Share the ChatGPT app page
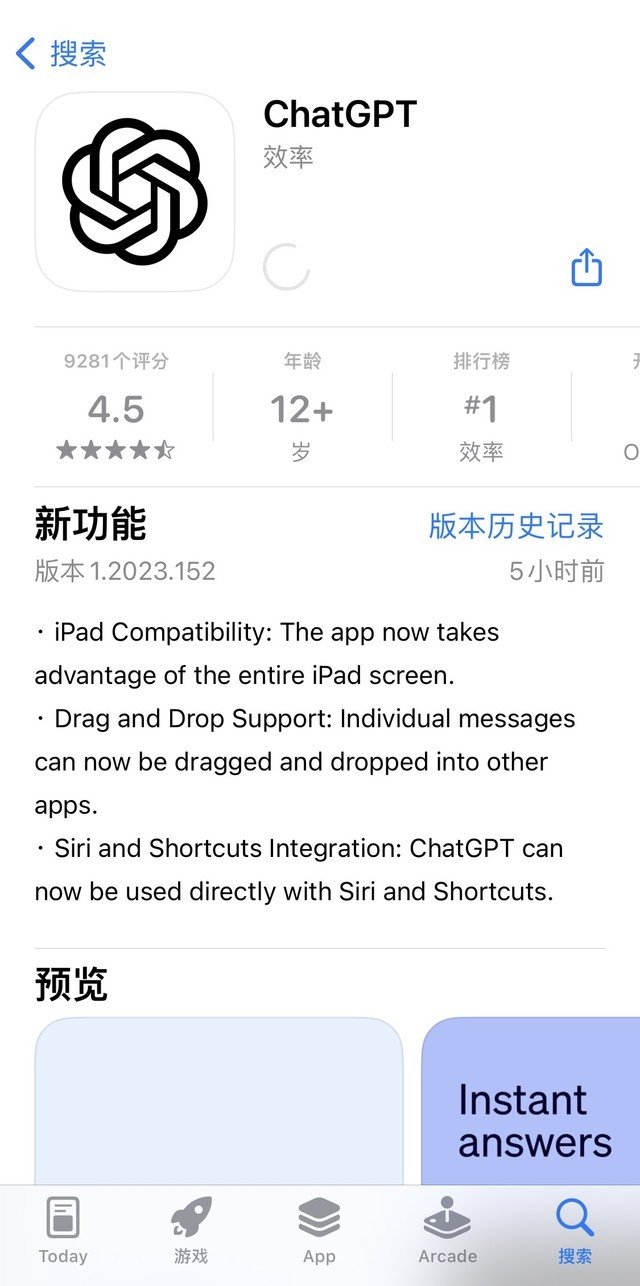The height and width of the screenshot is (1286, 640). click(x=587, y=267)
